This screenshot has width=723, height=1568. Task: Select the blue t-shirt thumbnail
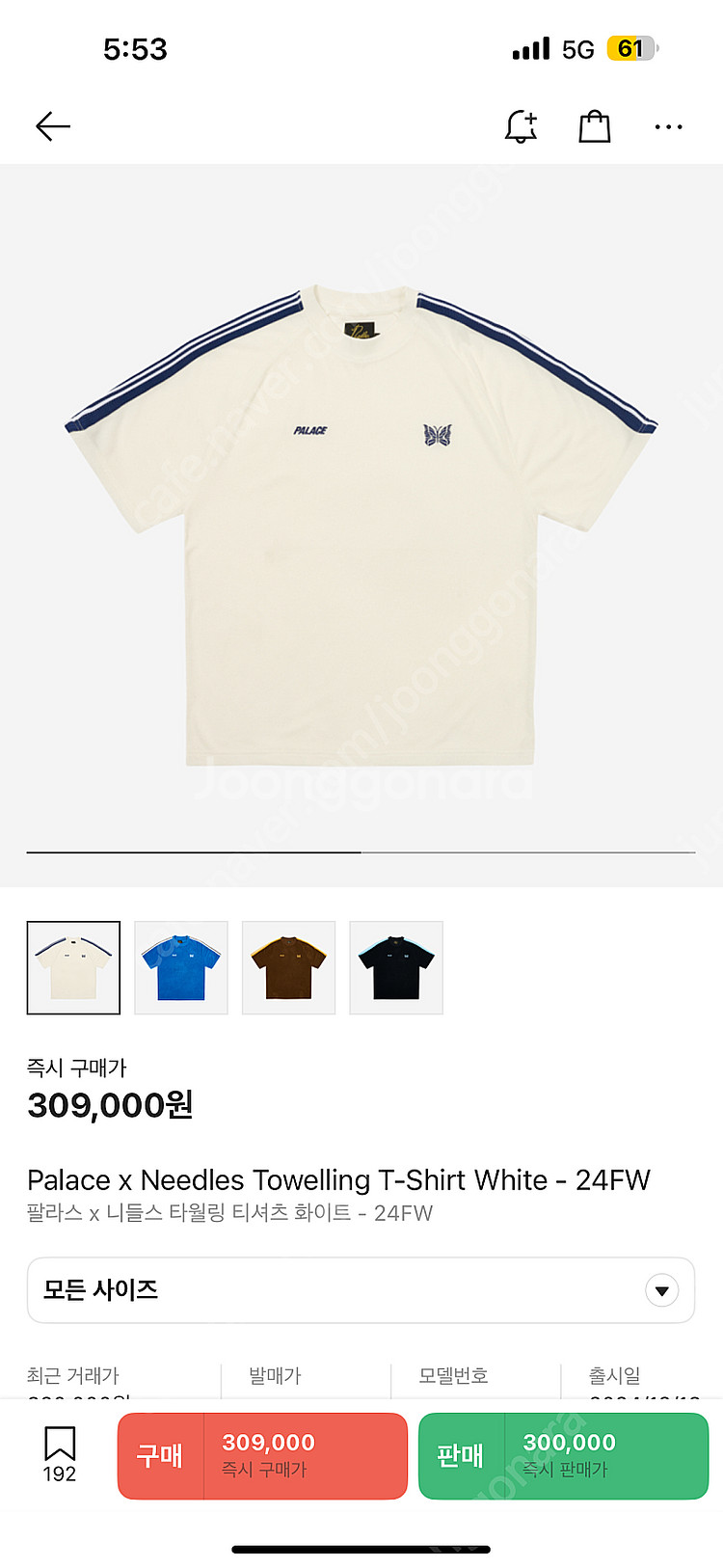tap(181, 967)
